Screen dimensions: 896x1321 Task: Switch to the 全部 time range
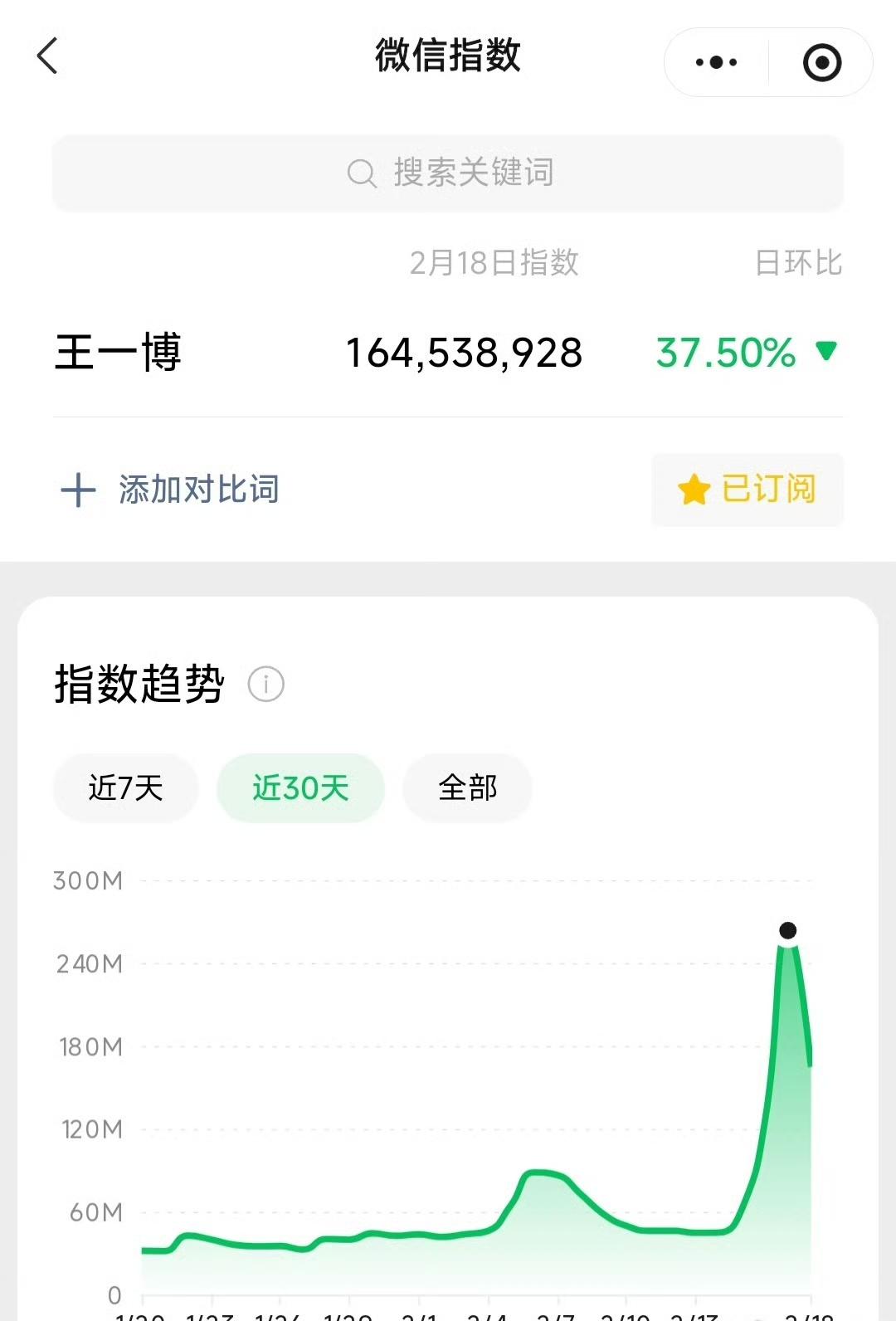[x=466, y=788]
